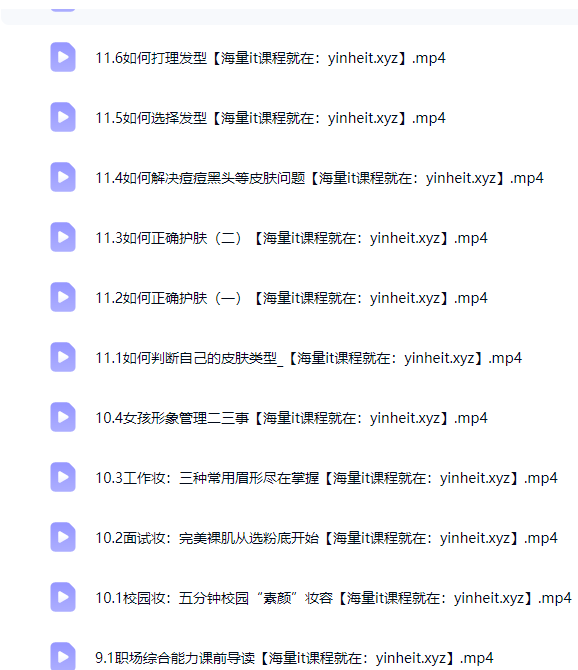This screenshot has height=670, width=578.
Task: Play 11.4如何解决痘痘黑头等皮肤问题
Action: point(319,178)
